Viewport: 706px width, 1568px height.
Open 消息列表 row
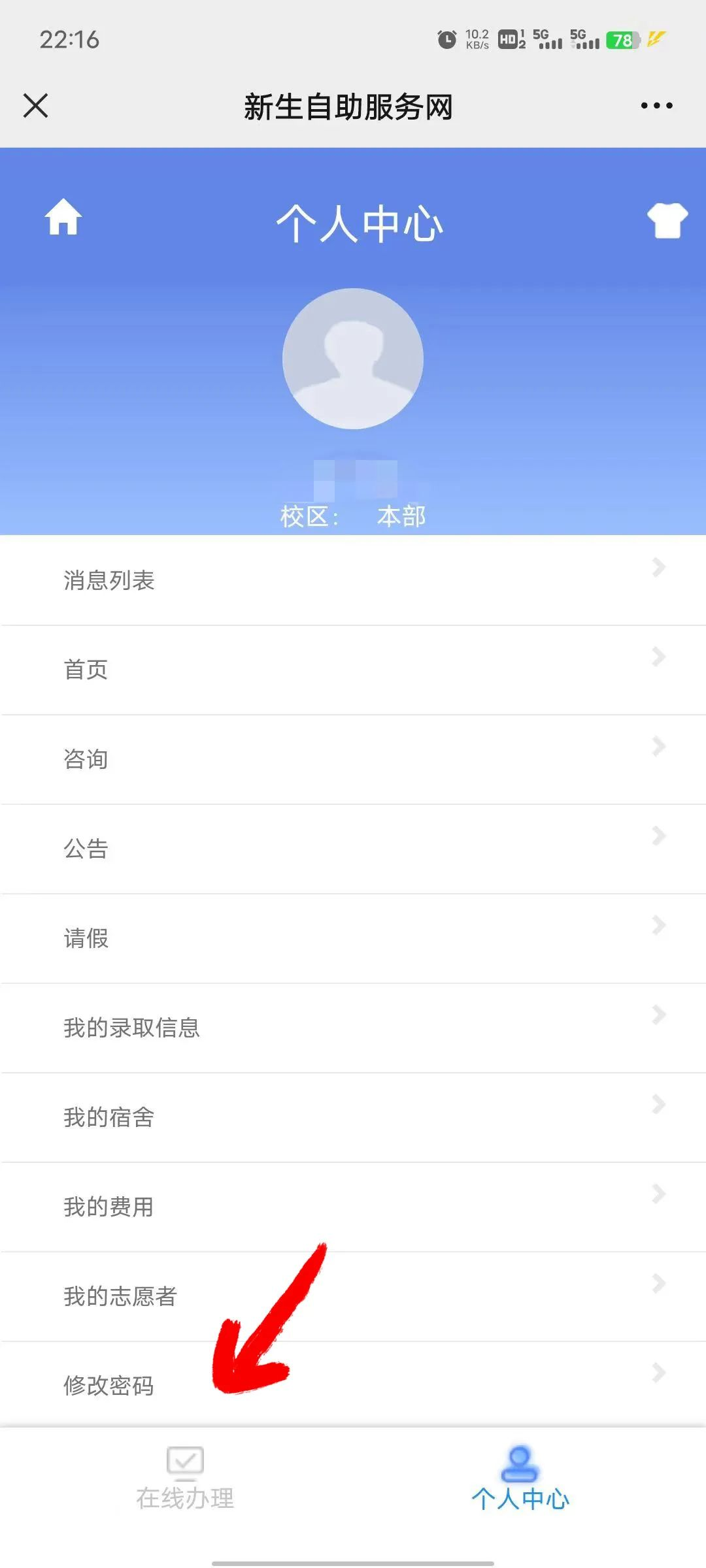click(x=353, y=580)
